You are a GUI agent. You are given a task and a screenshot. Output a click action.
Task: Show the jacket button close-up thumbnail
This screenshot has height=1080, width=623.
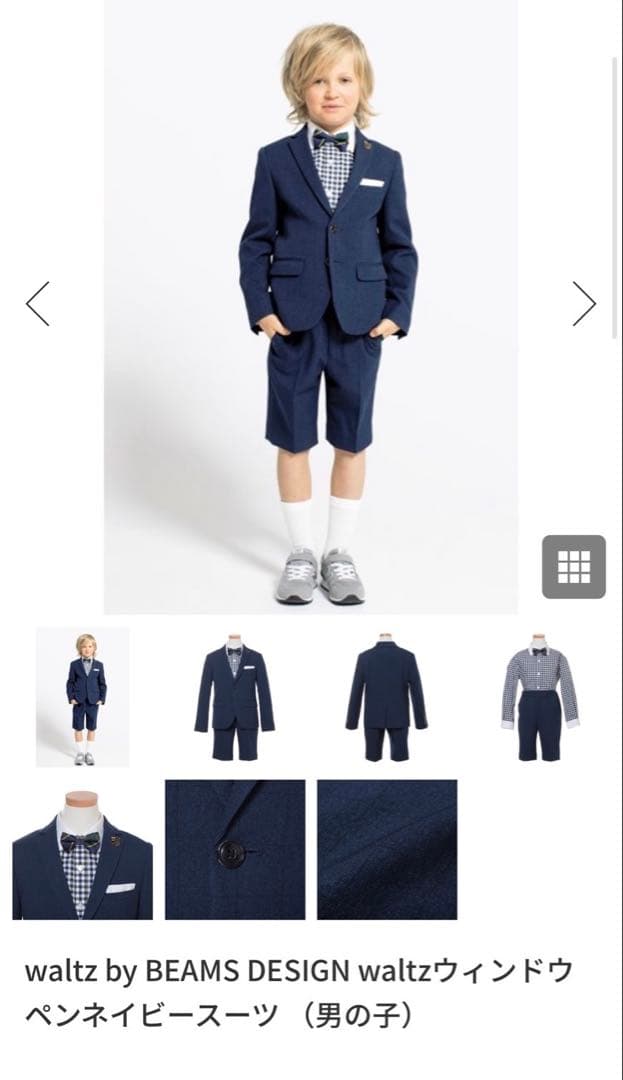(x=235, y=850)
